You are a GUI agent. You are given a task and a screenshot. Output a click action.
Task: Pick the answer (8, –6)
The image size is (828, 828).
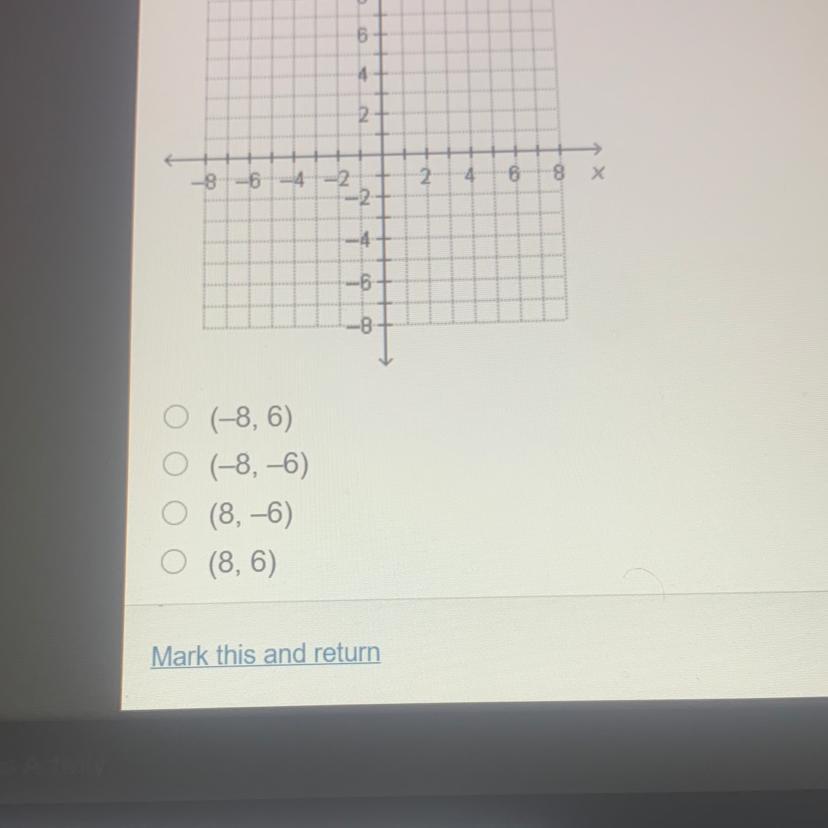176,516
